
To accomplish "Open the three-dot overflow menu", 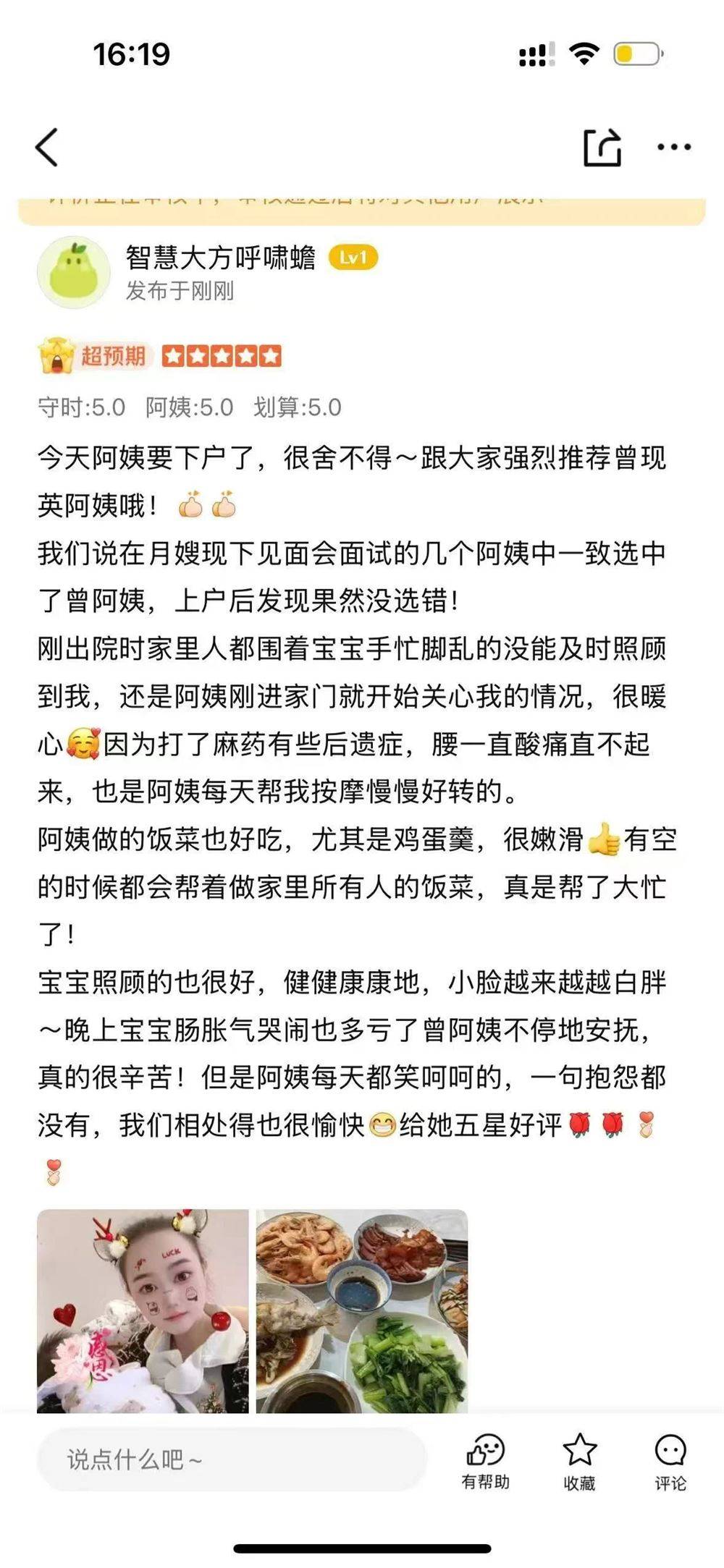I will click(x=673, y=148).
